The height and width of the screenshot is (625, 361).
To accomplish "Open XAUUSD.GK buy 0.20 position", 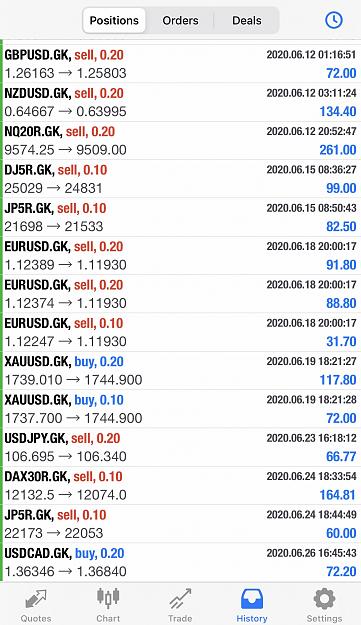I will point(180,371).
